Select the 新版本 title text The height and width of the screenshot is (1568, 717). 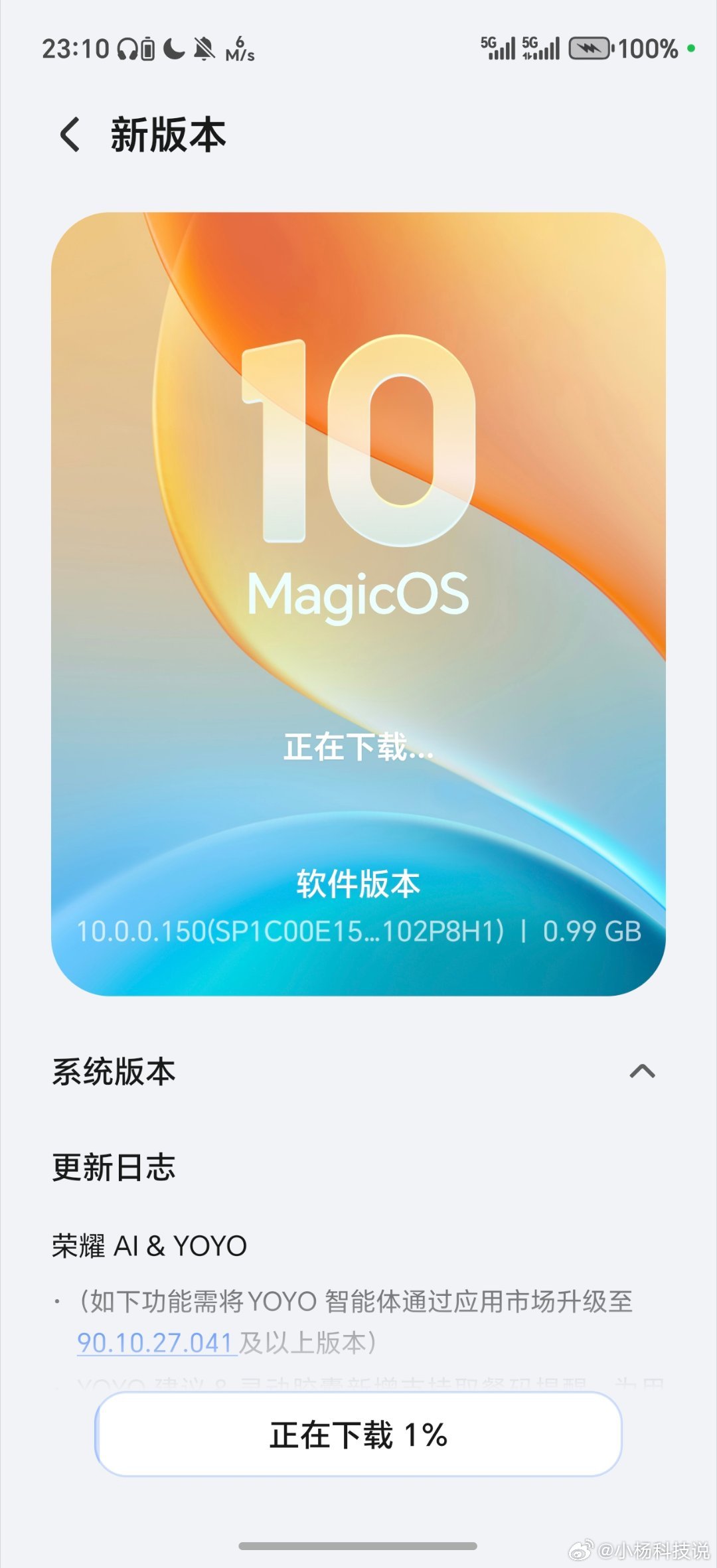(167, 135)
